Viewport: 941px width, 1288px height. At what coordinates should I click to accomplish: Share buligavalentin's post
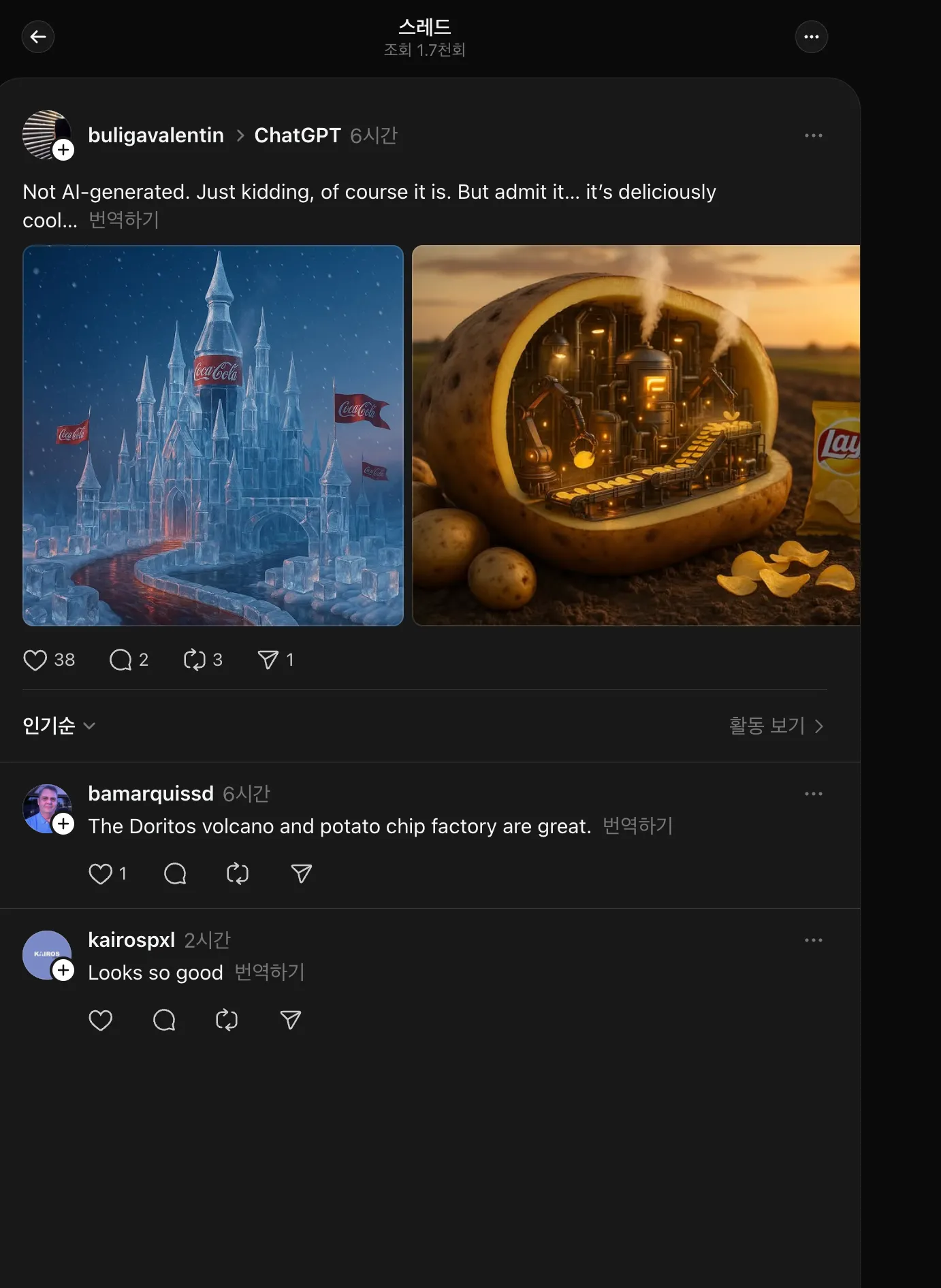pyautogui.click(x=268, y=660)
